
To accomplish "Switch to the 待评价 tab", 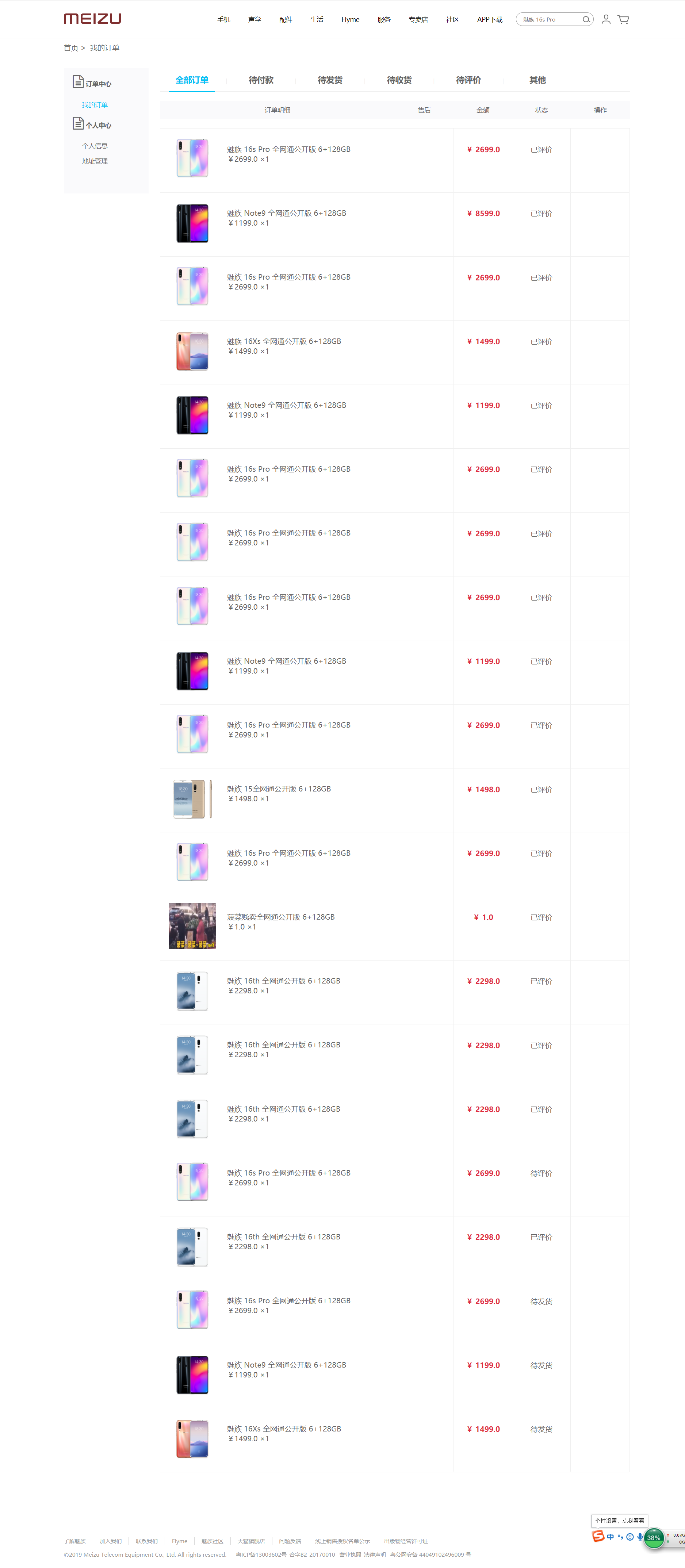I will 468,80.
